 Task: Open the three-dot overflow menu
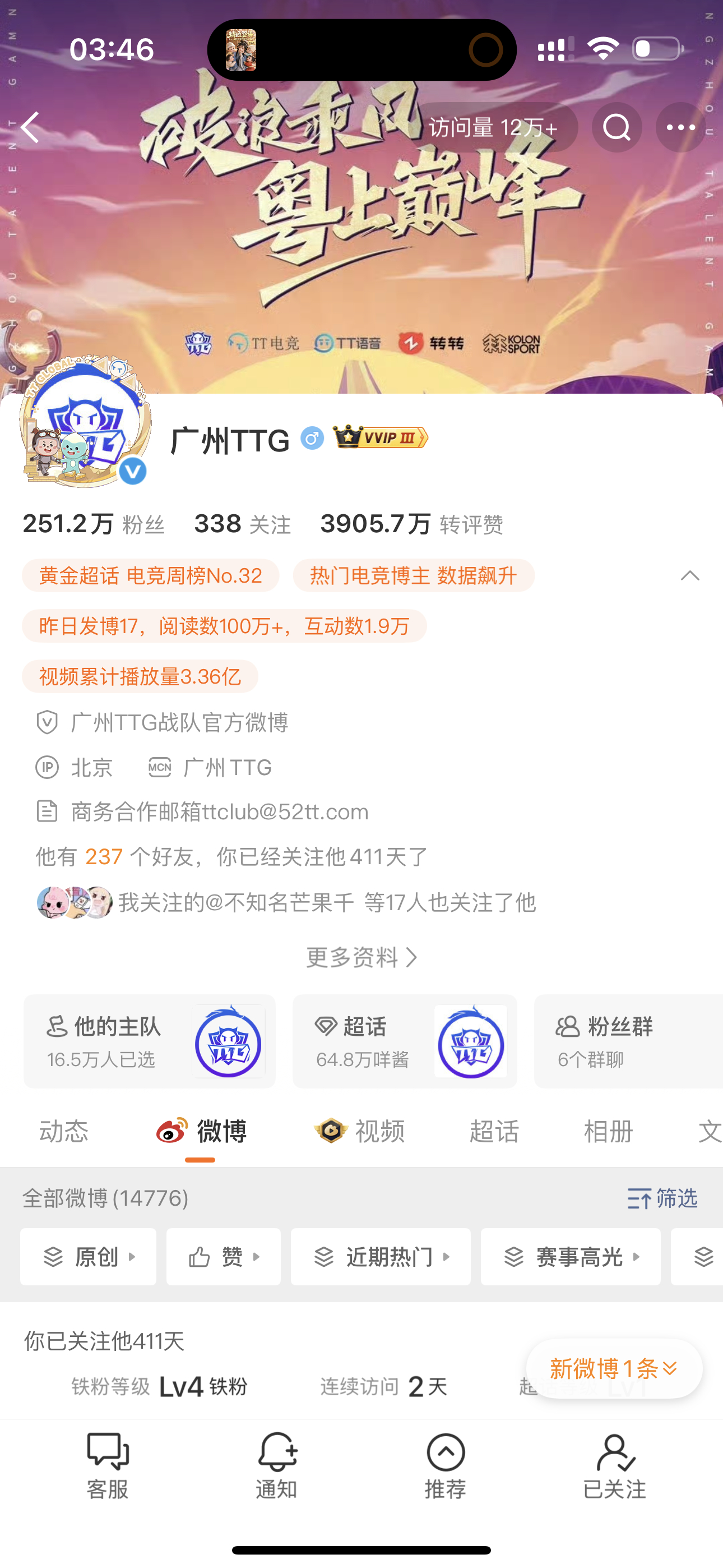click(680, 128)
